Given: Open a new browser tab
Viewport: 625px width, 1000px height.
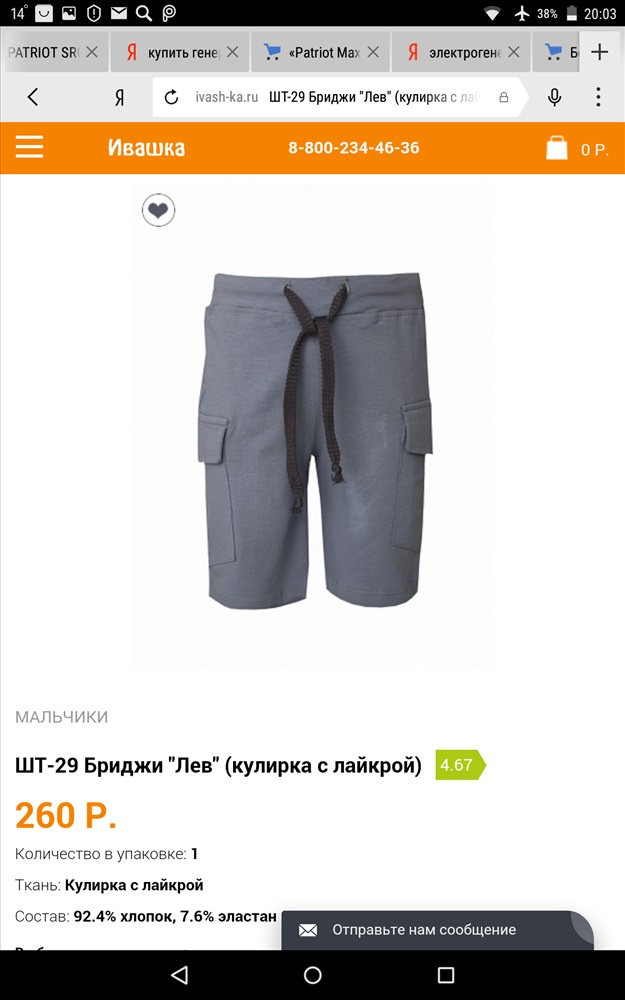Looking at the screenshot, I should tap(599, 52).
